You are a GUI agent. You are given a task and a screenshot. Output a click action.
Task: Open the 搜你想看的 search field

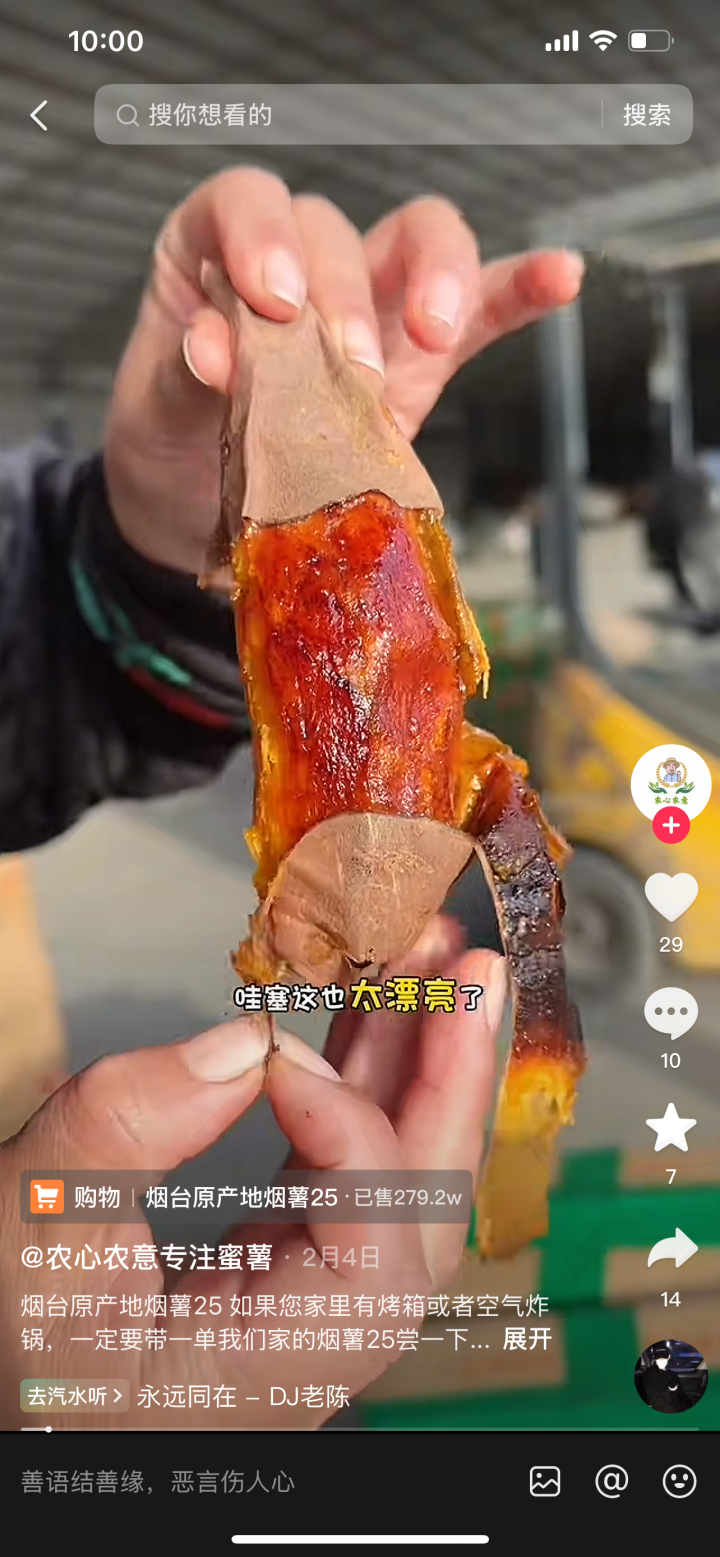pyautogui.click(x=350, y=115)
